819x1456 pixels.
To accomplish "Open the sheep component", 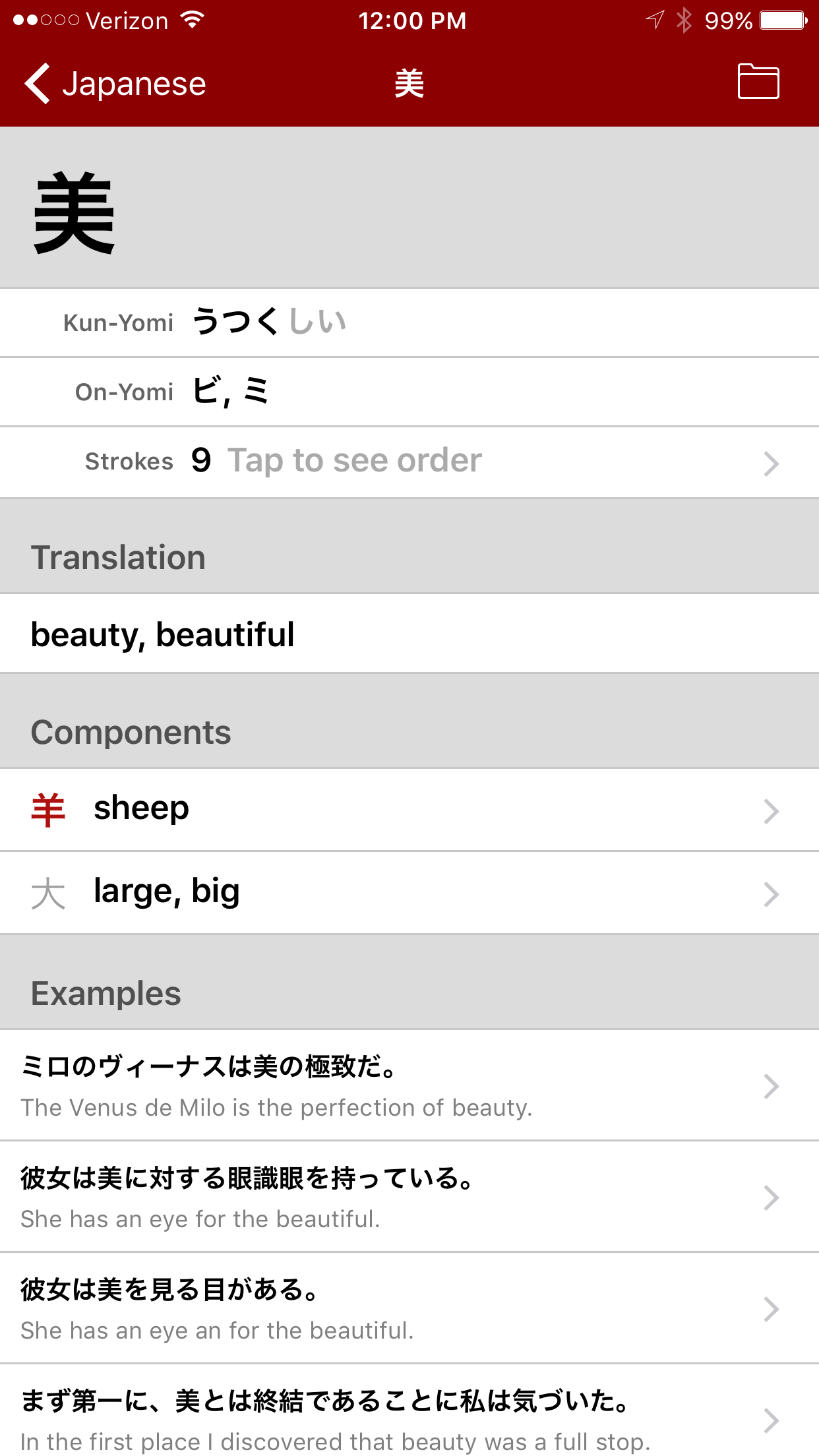I will point(409,810).
